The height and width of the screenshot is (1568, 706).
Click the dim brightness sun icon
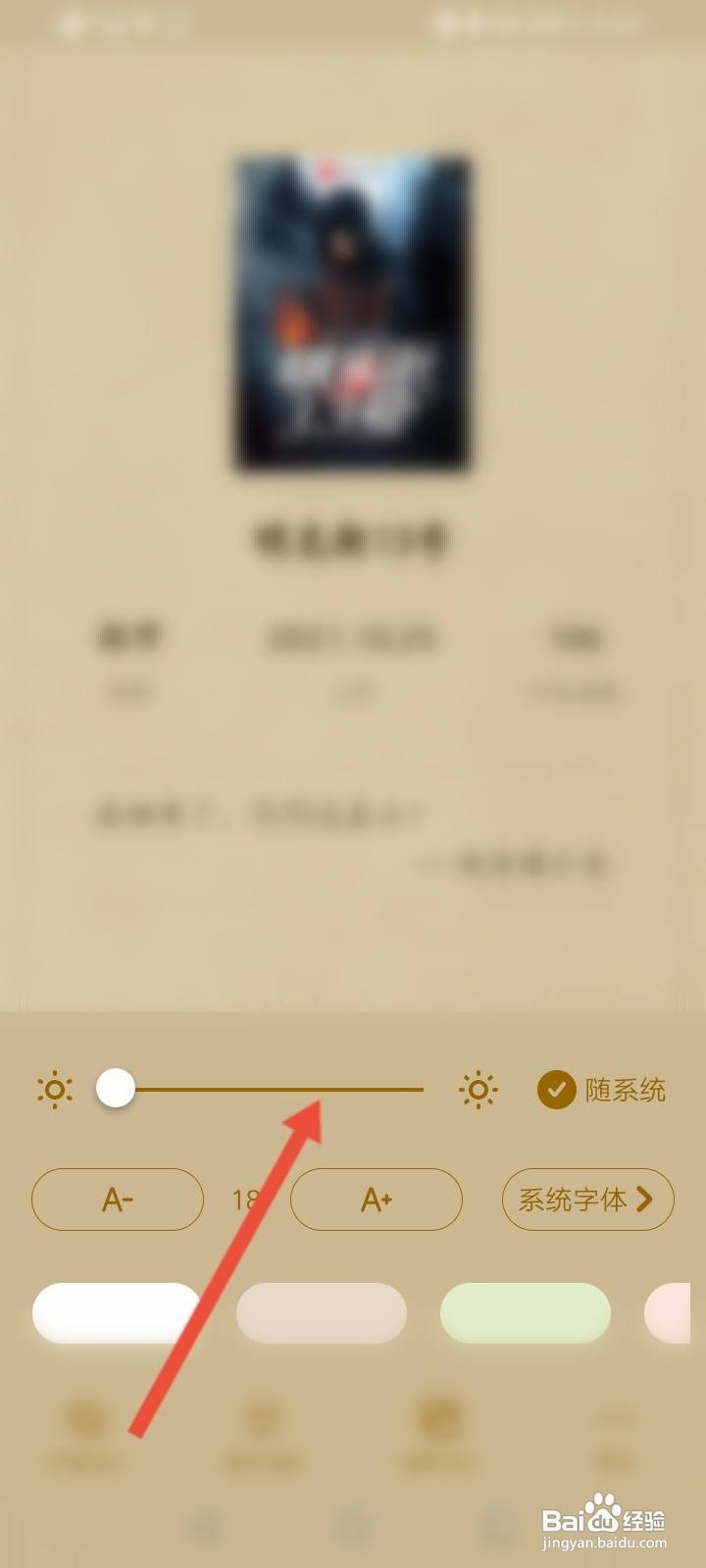[x=54, y=1090]
